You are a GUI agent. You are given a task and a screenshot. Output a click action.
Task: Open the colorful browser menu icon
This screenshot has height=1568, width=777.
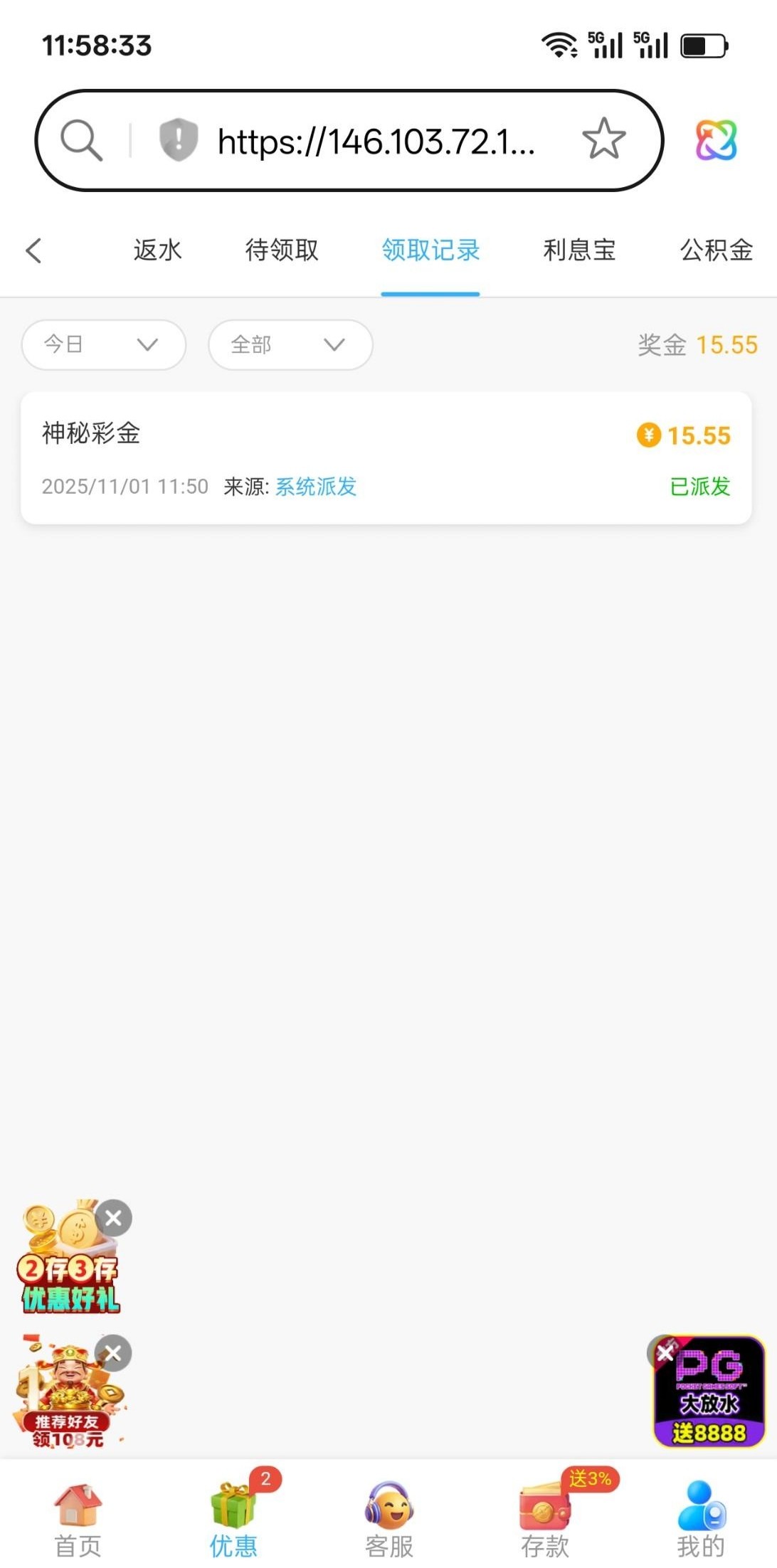(716, 139)
